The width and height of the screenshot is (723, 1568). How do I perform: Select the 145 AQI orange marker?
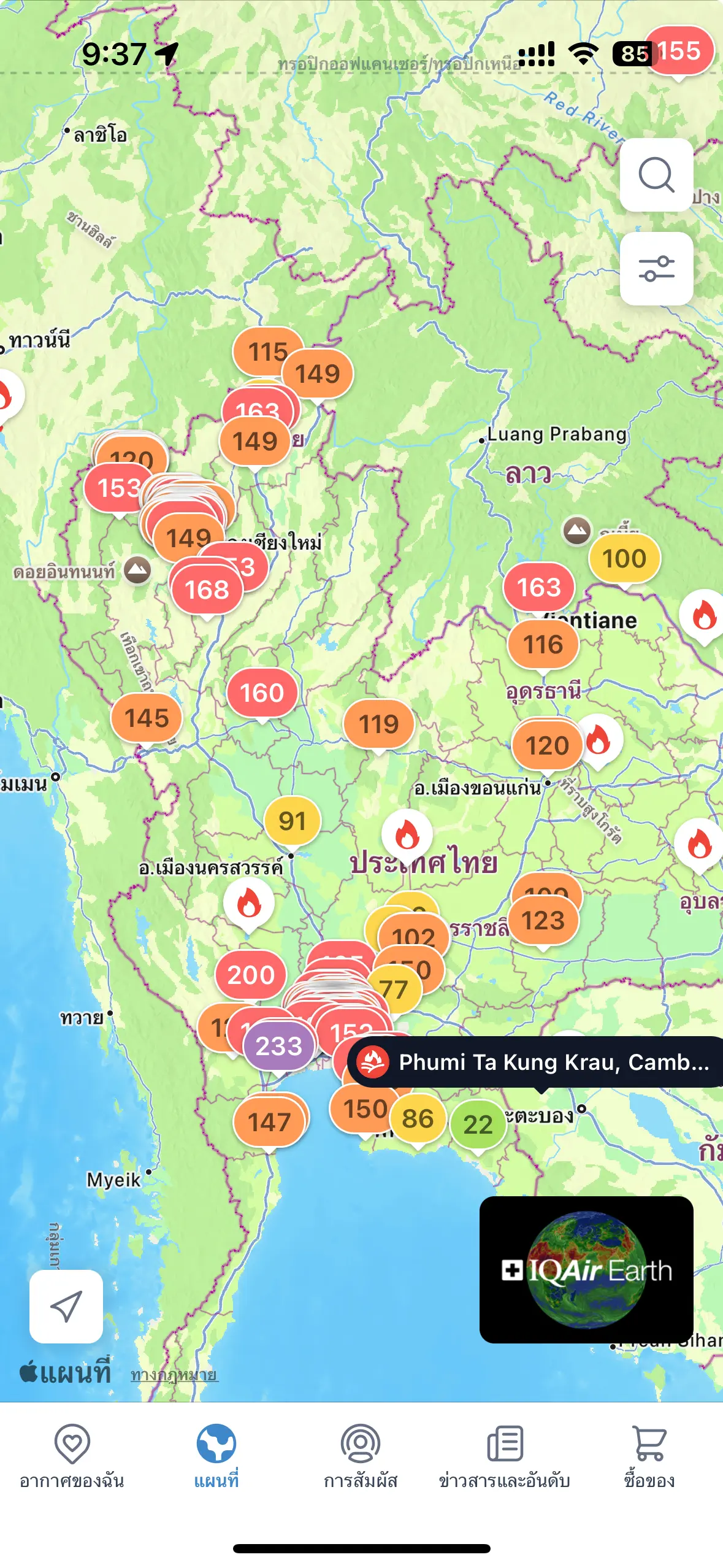[147, 718]
